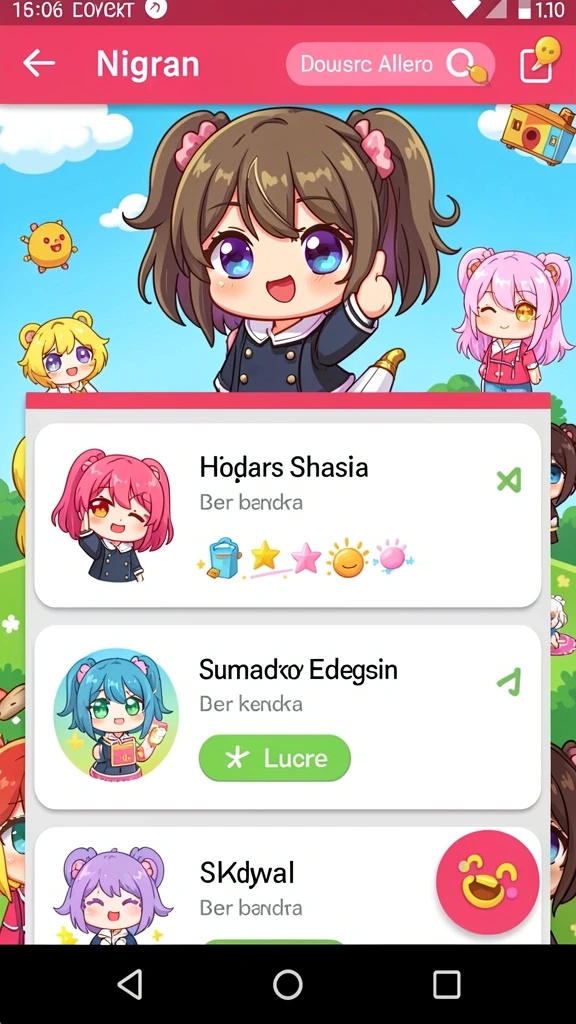This screenshot has height=1024, width=576.
Task: Open the Sumadko Edegsin card
Action: click(x=287, y=717)
